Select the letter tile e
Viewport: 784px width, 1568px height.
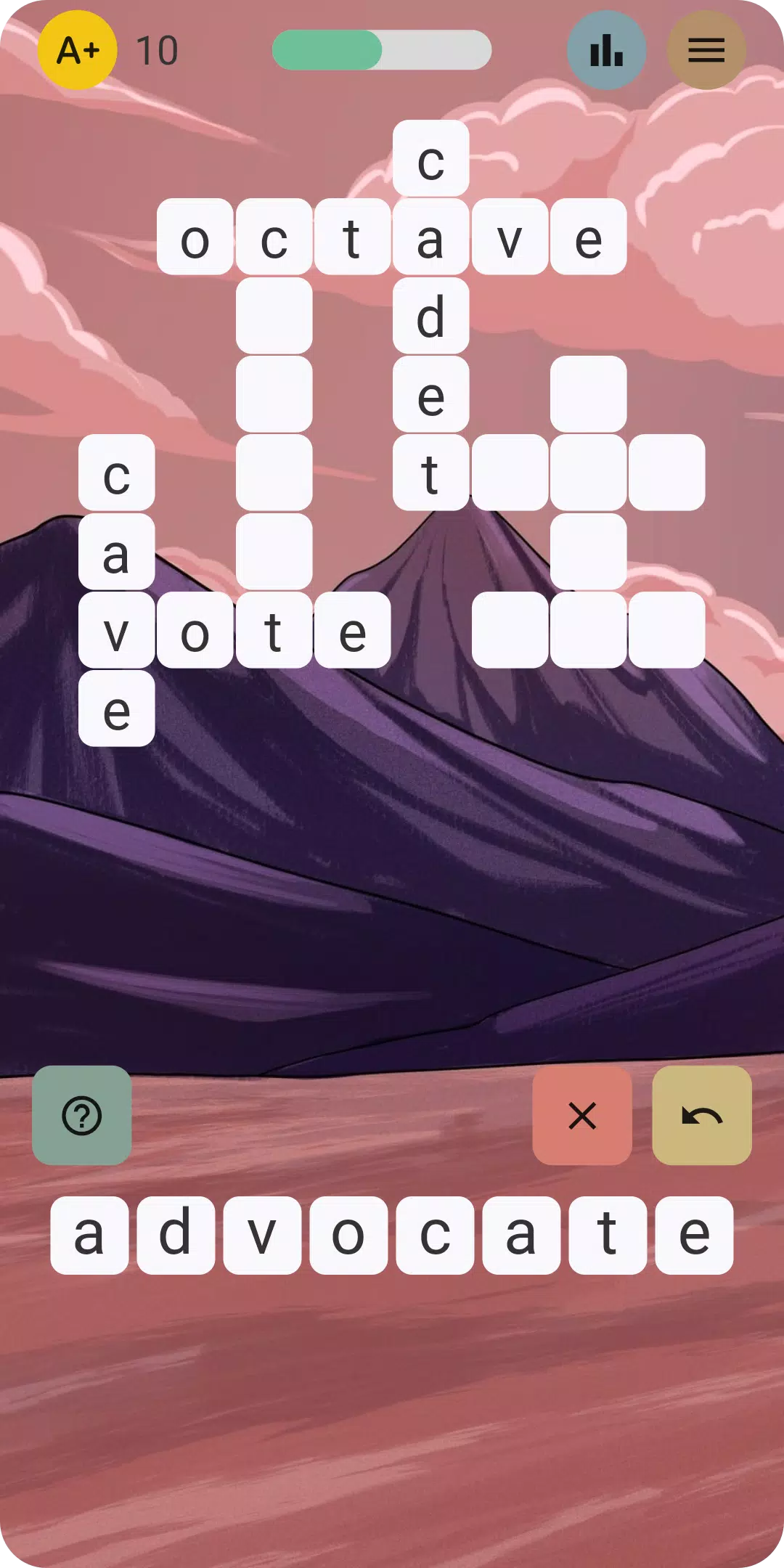click(694, 1235)
